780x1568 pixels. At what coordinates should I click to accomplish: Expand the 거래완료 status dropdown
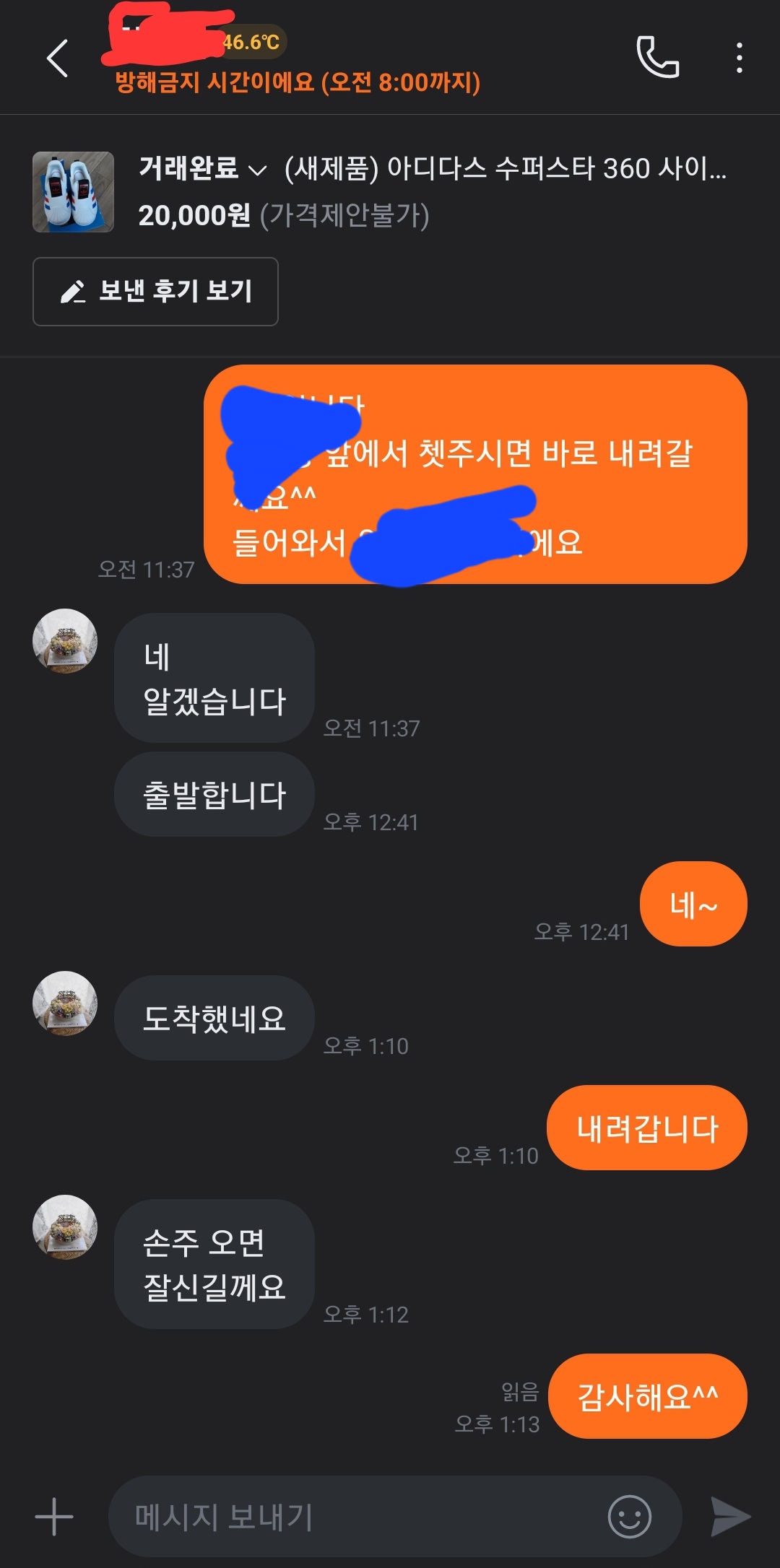click(203, 169)
